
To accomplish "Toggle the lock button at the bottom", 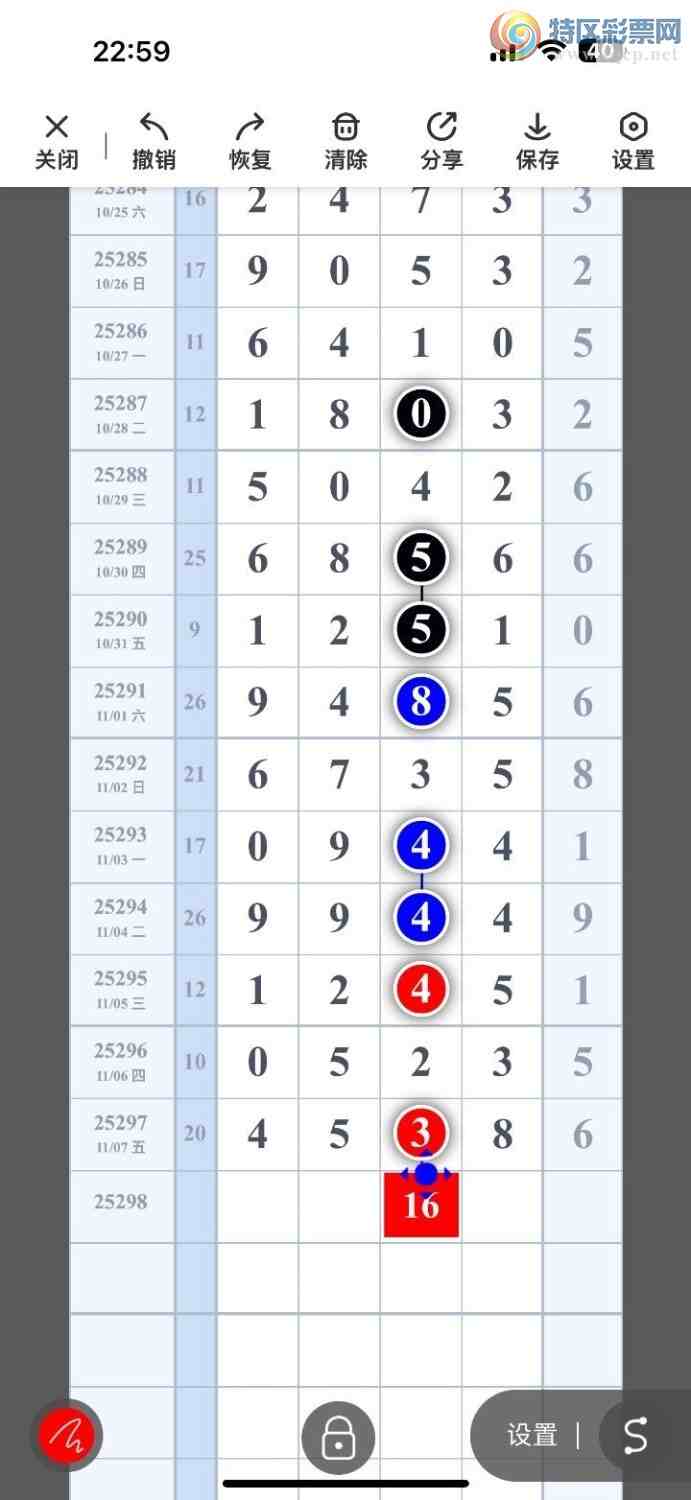I will [338, 1439].
